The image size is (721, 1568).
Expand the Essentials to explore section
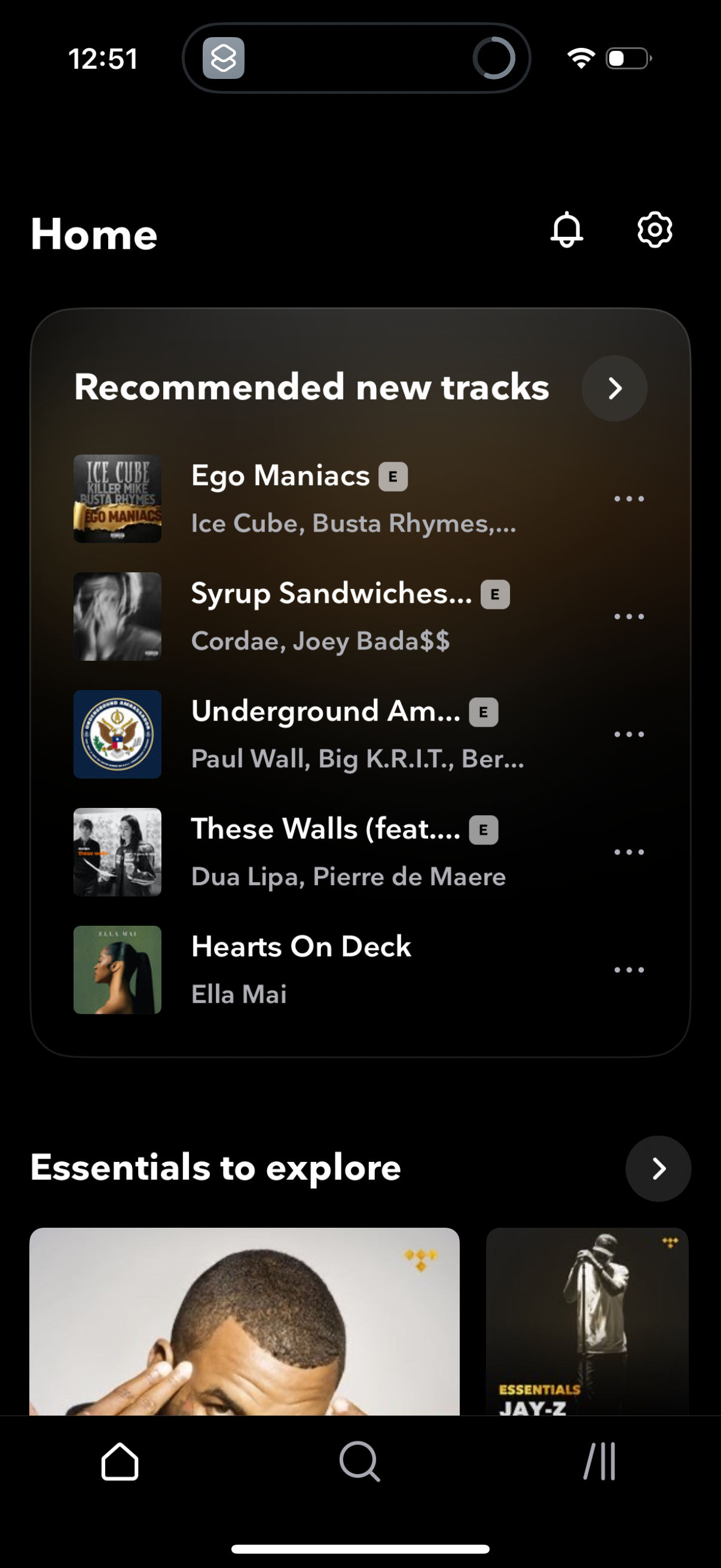pos(658,1168)
